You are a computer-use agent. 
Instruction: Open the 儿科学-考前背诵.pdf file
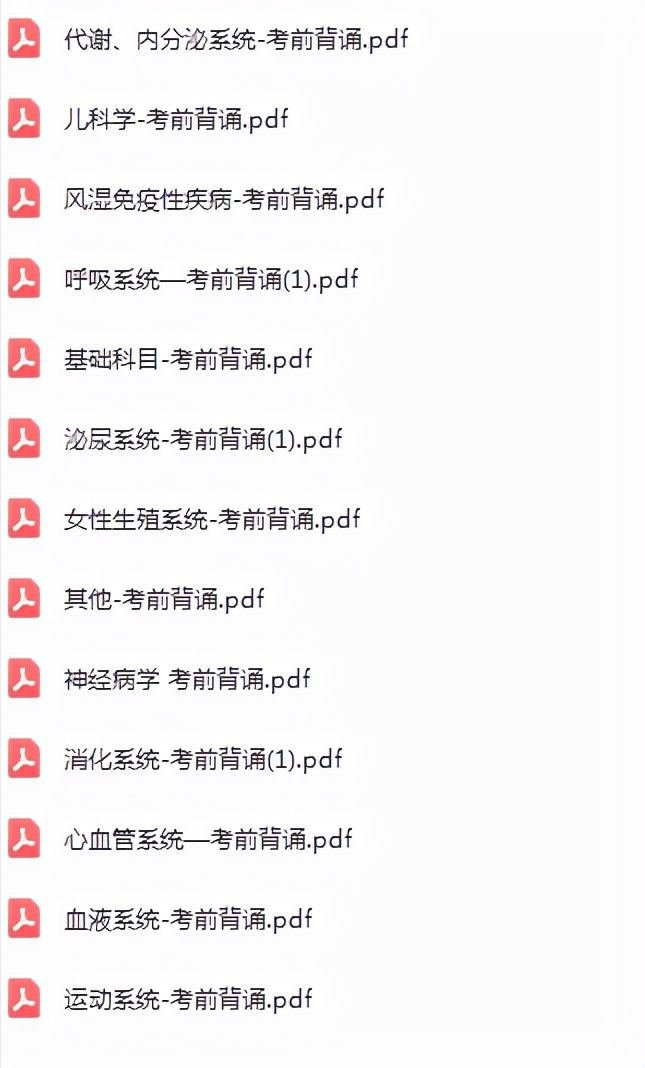(x=175, y=120)
